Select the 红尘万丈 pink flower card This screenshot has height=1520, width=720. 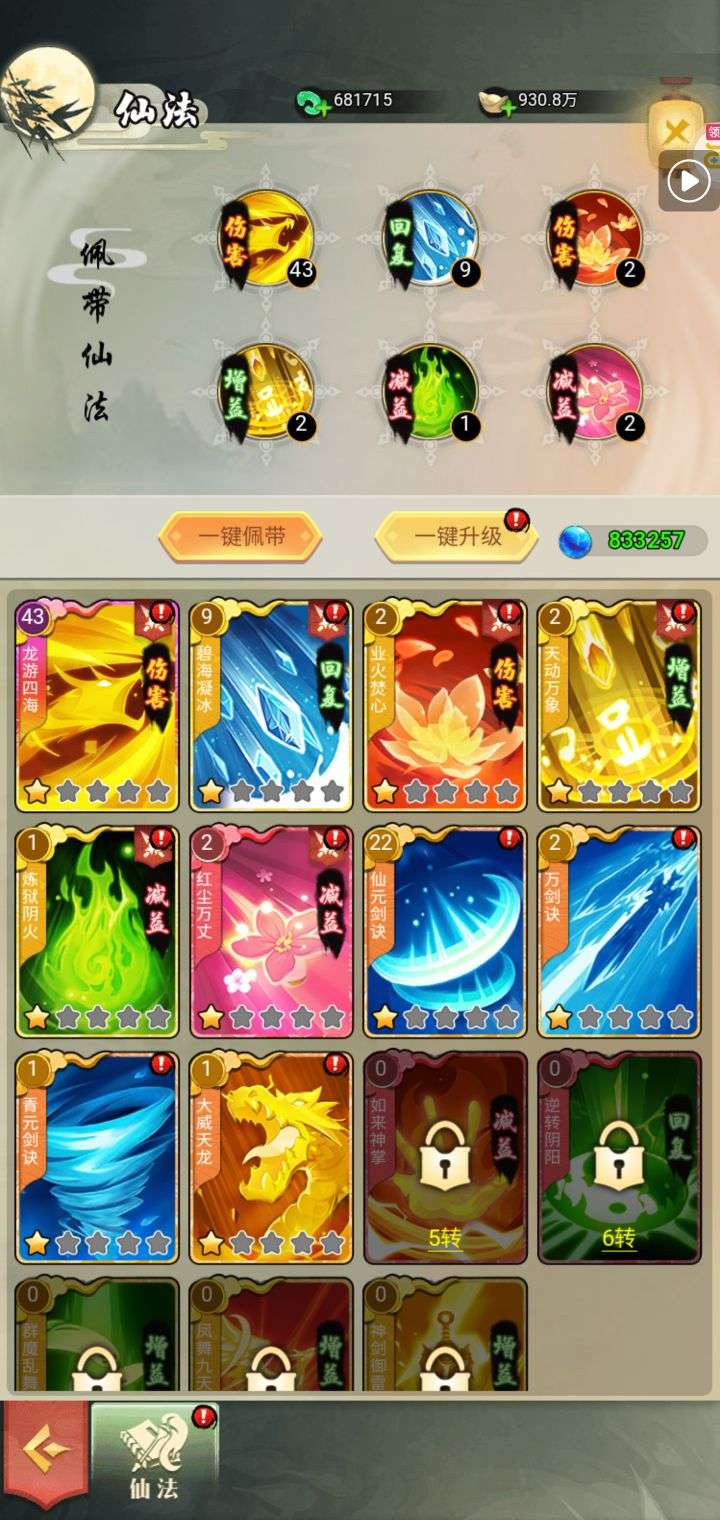[271, 932]
